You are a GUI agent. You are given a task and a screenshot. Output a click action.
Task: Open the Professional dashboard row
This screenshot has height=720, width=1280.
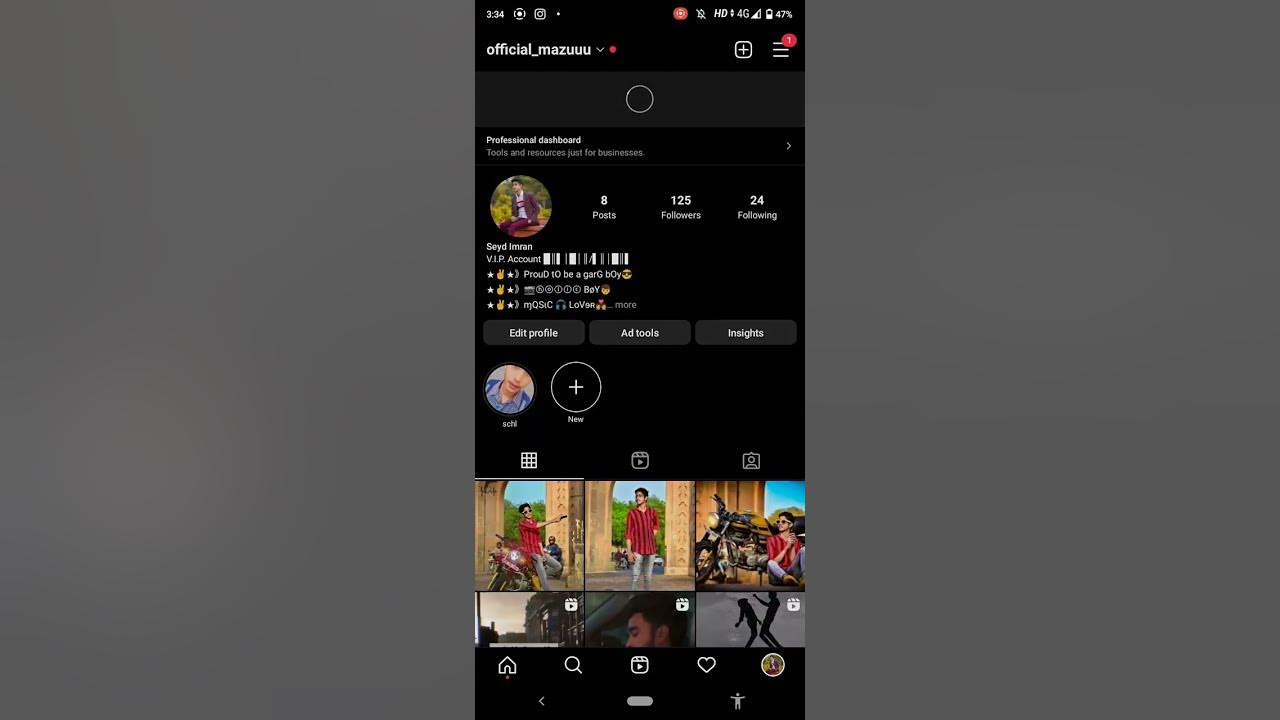click(639, 146)
